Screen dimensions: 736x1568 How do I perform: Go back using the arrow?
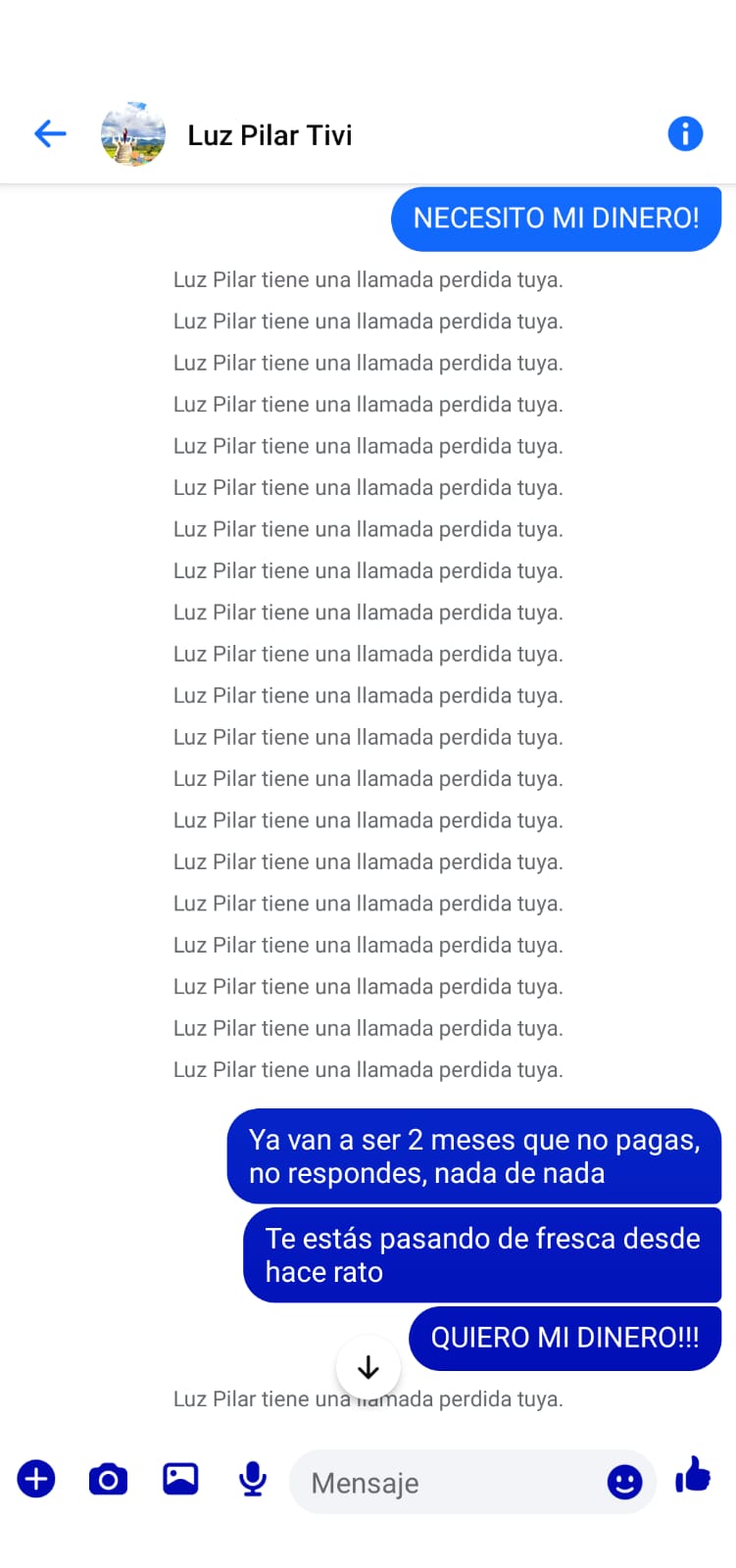pos(50,133)
